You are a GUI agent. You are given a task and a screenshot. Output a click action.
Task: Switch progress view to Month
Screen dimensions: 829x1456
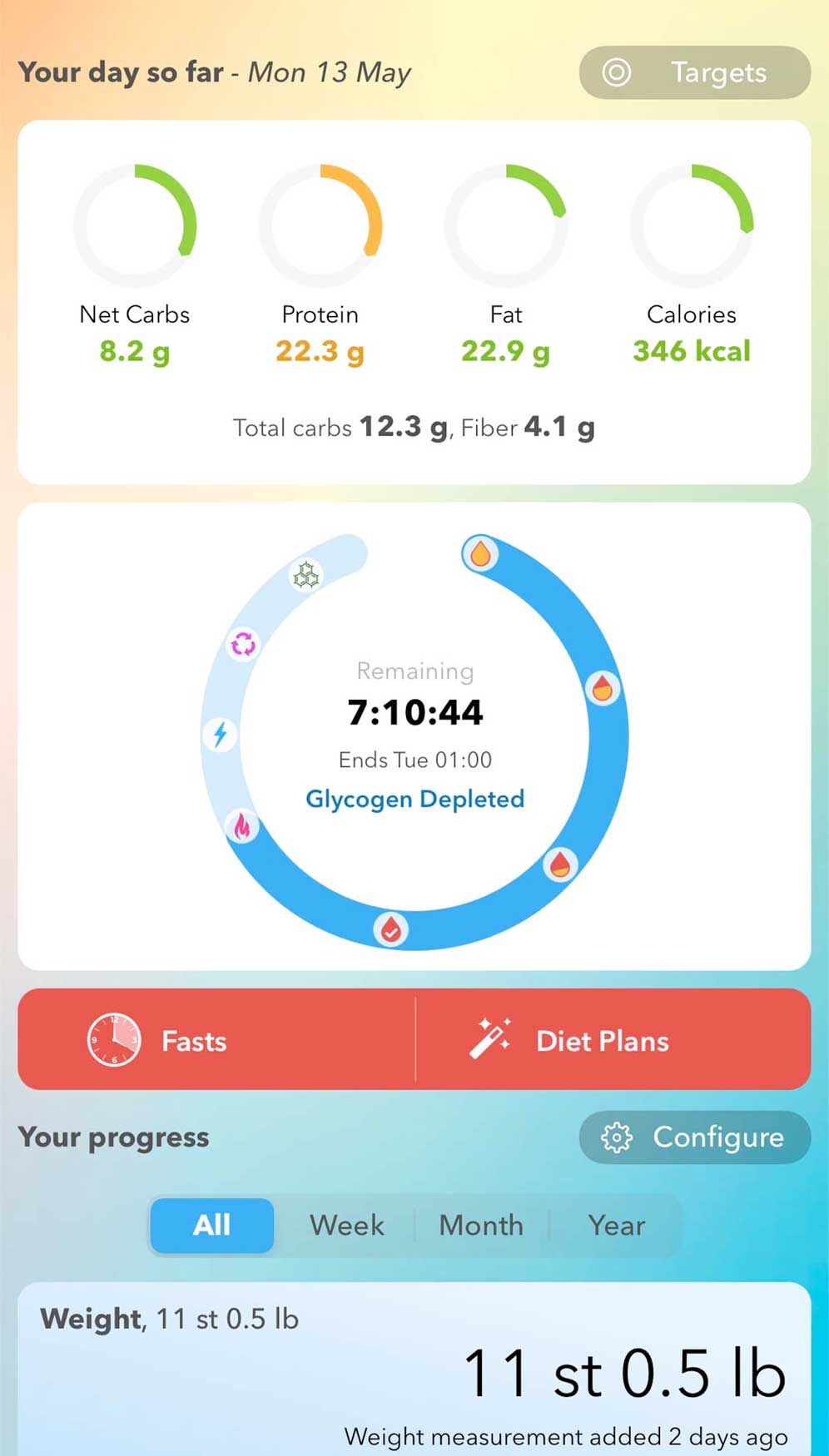coord(481,1225)
